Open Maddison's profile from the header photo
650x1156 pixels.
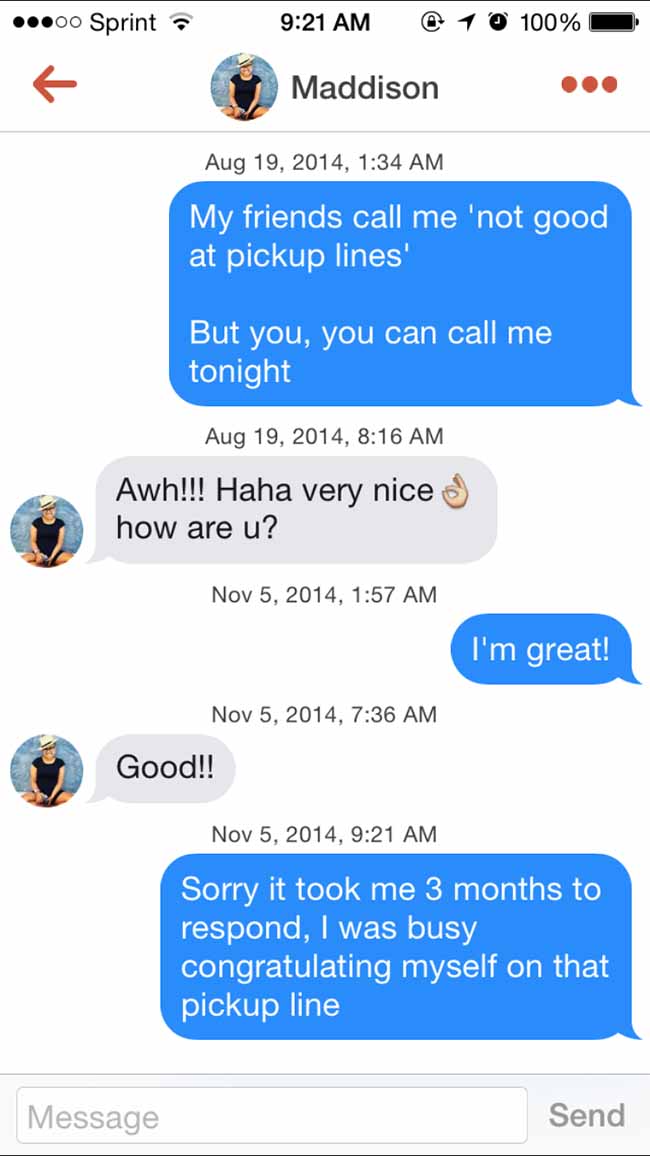pos(245,87)
